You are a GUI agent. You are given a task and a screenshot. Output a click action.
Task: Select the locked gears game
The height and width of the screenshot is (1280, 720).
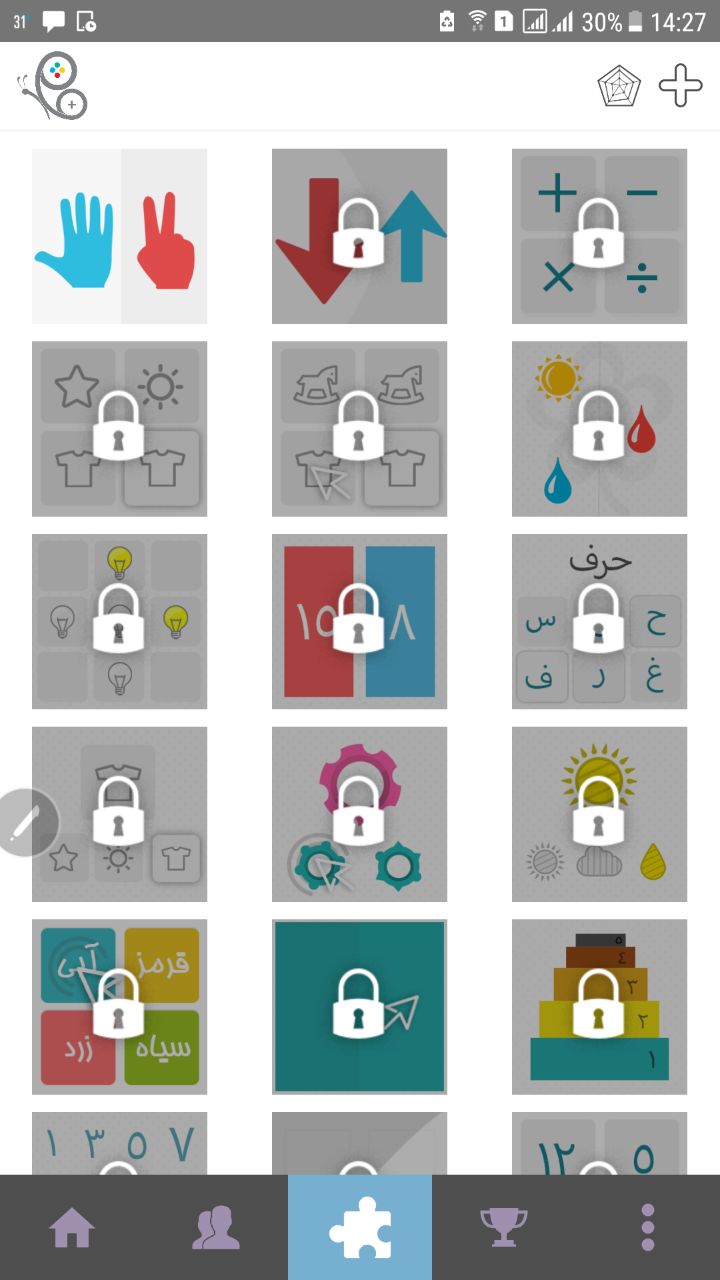pos(359,814)
